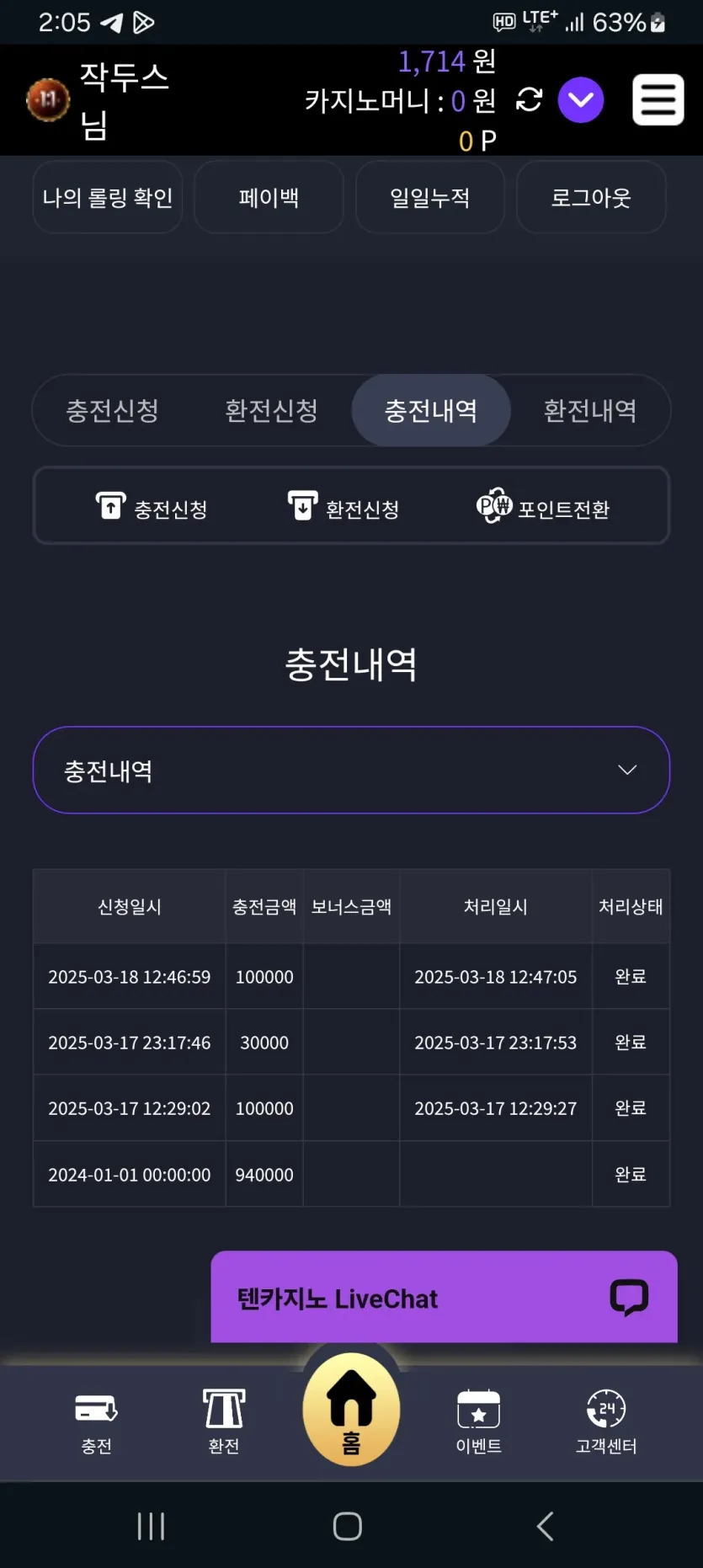Open the hamburger menu
703x1568 pixels.
658,100
